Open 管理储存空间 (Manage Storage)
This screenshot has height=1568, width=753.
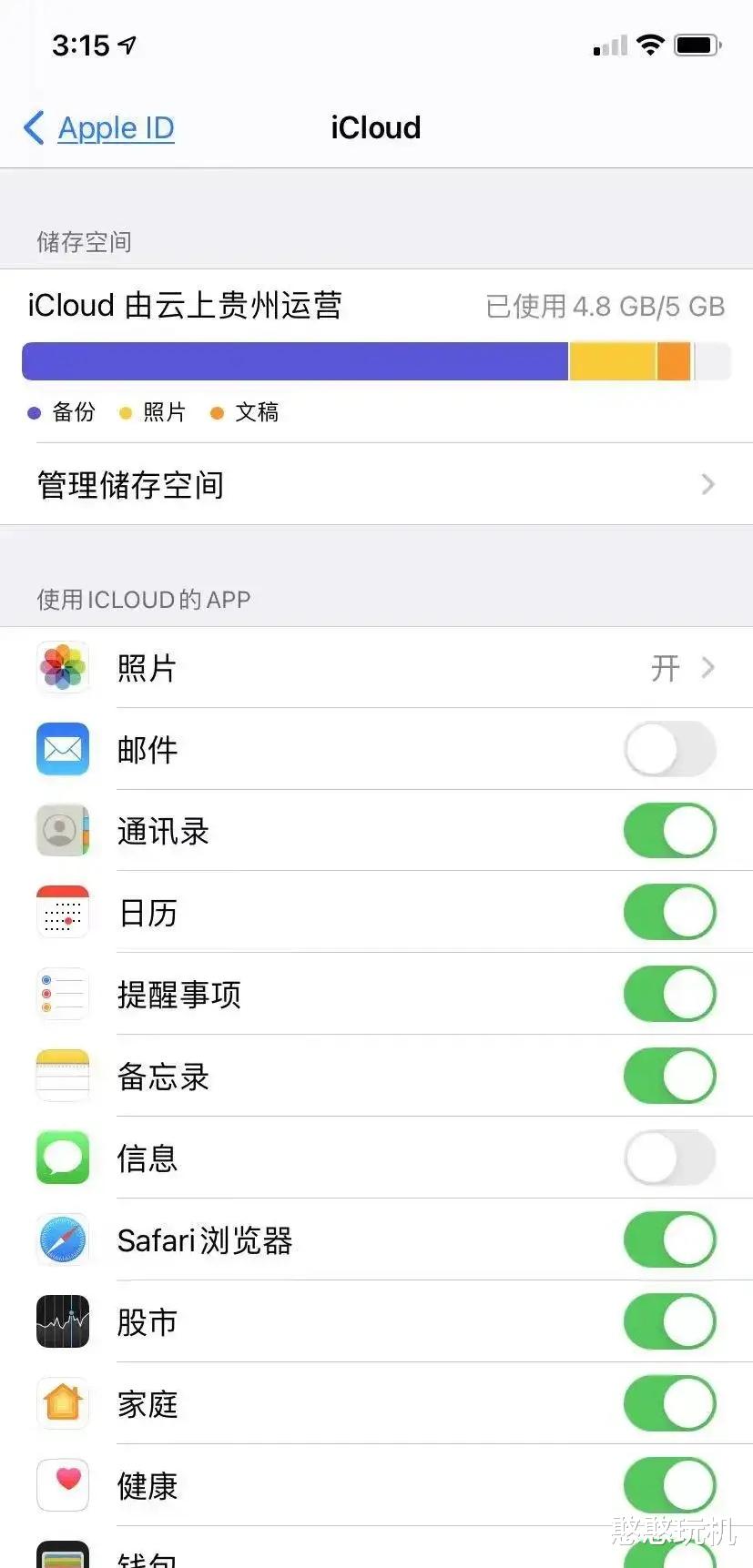coord(129,484)
